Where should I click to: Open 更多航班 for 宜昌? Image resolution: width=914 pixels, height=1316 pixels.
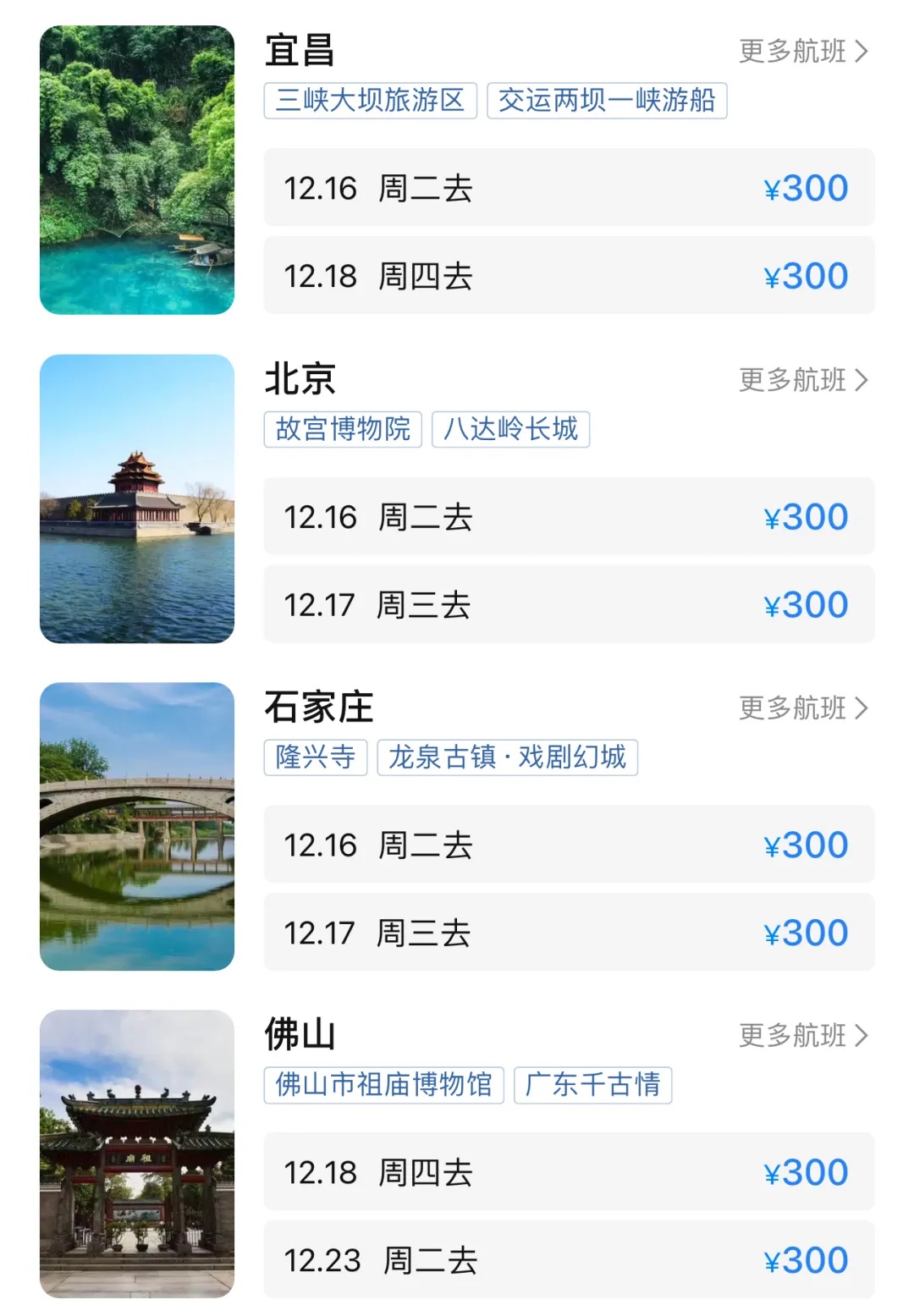[804, 52]
